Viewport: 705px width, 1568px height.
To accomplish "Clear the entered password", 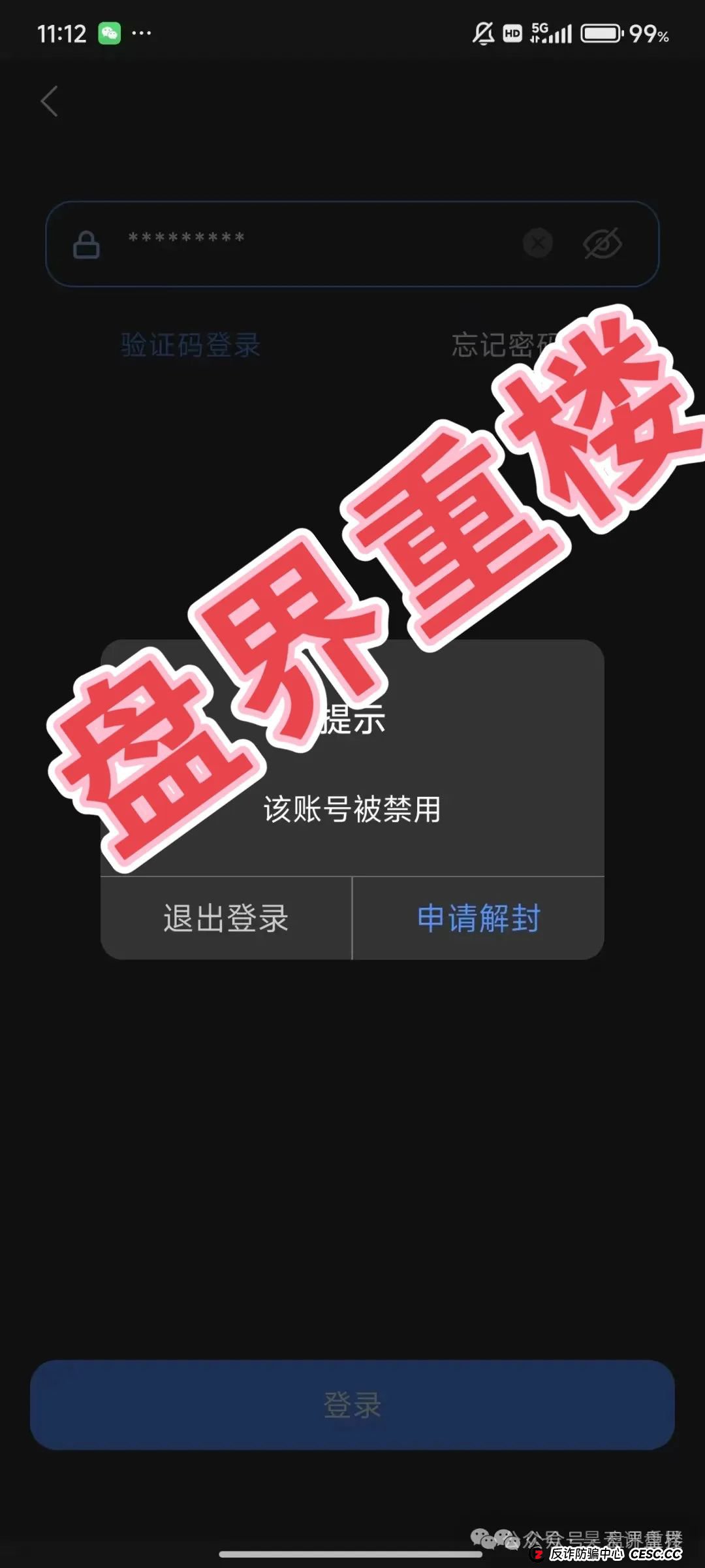I will tap(538, 243).
